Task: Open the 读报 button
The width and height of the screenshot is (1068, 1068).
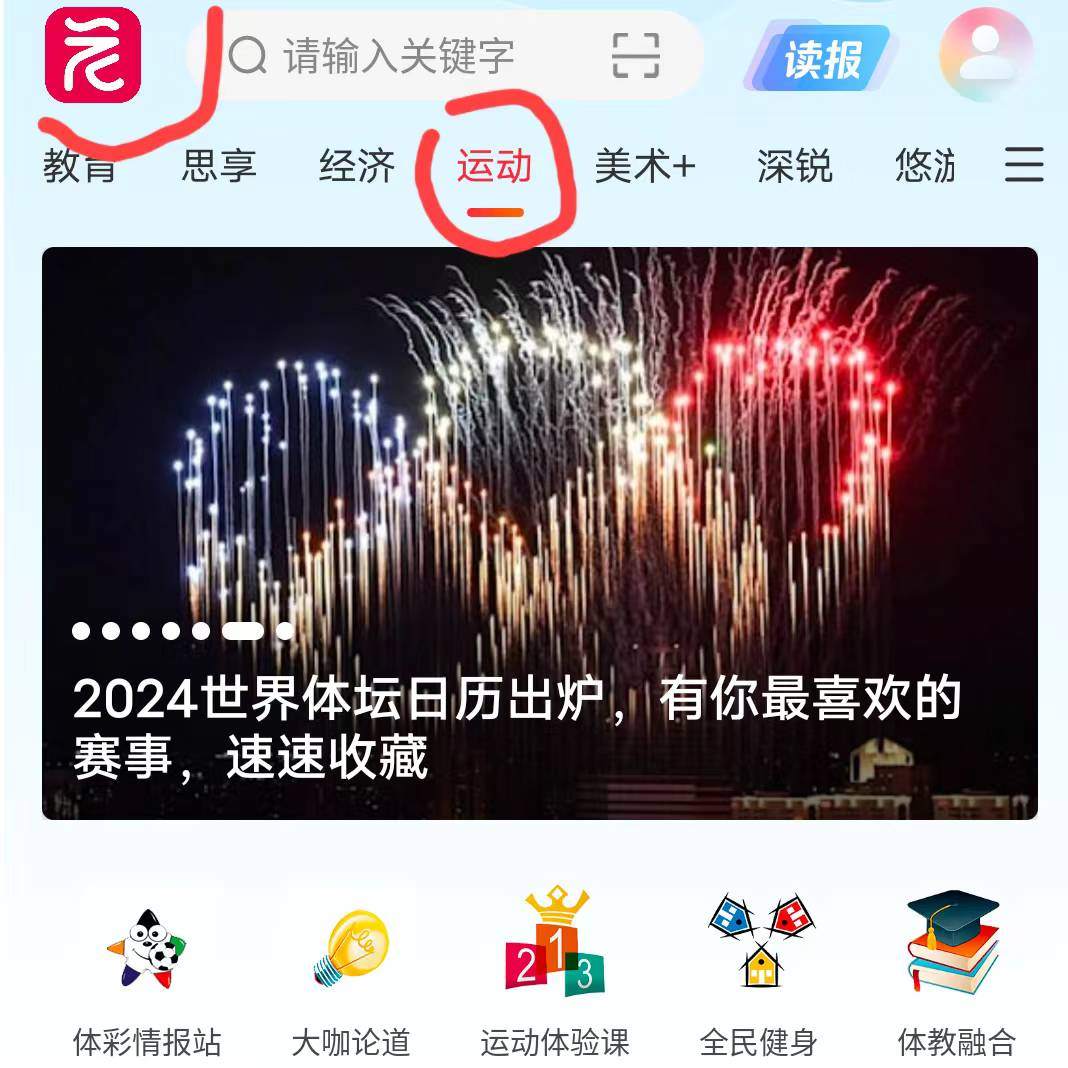Action: [822, 60]
